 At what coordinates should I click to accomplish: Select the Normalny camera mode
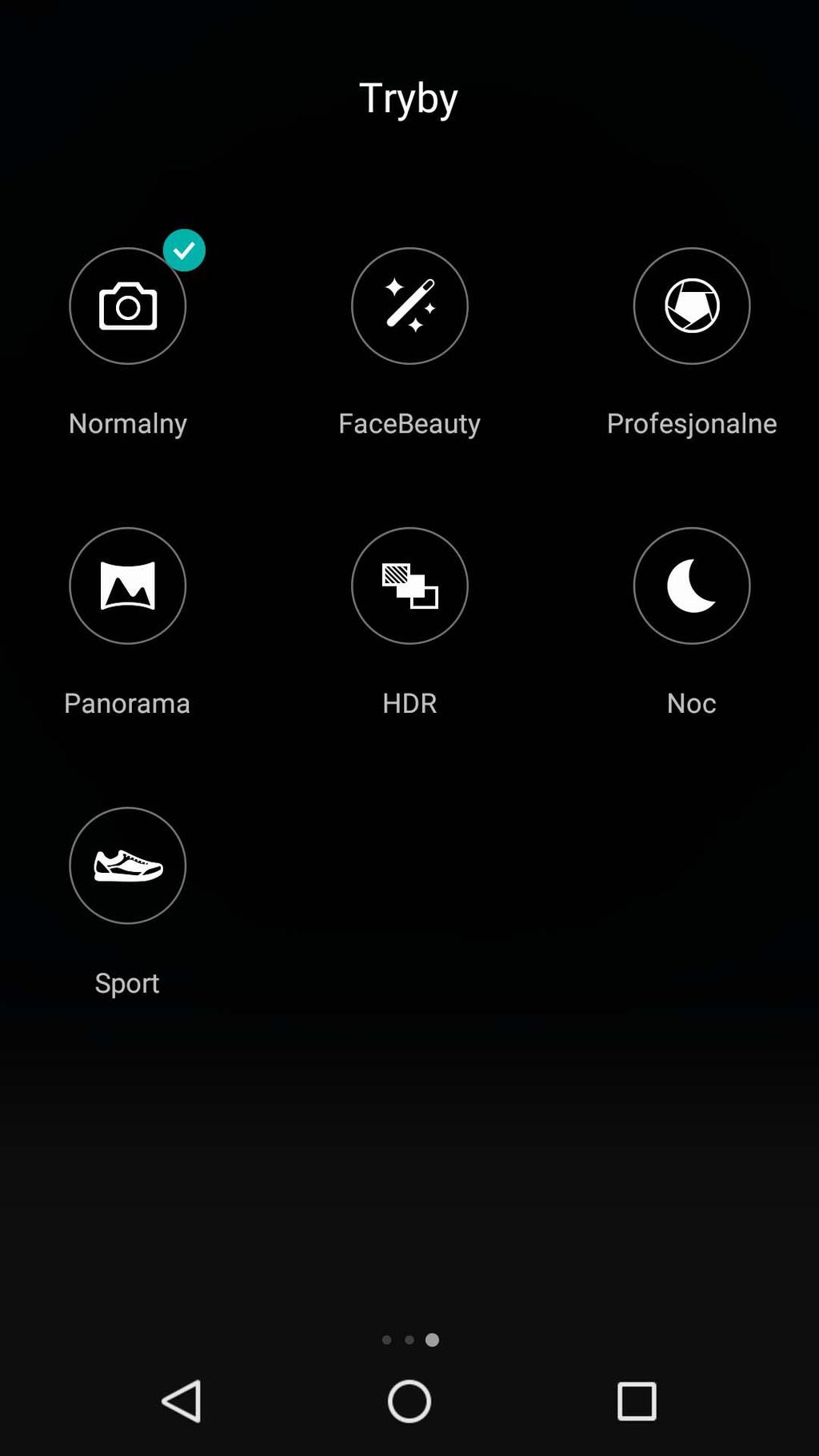point(127,306)
